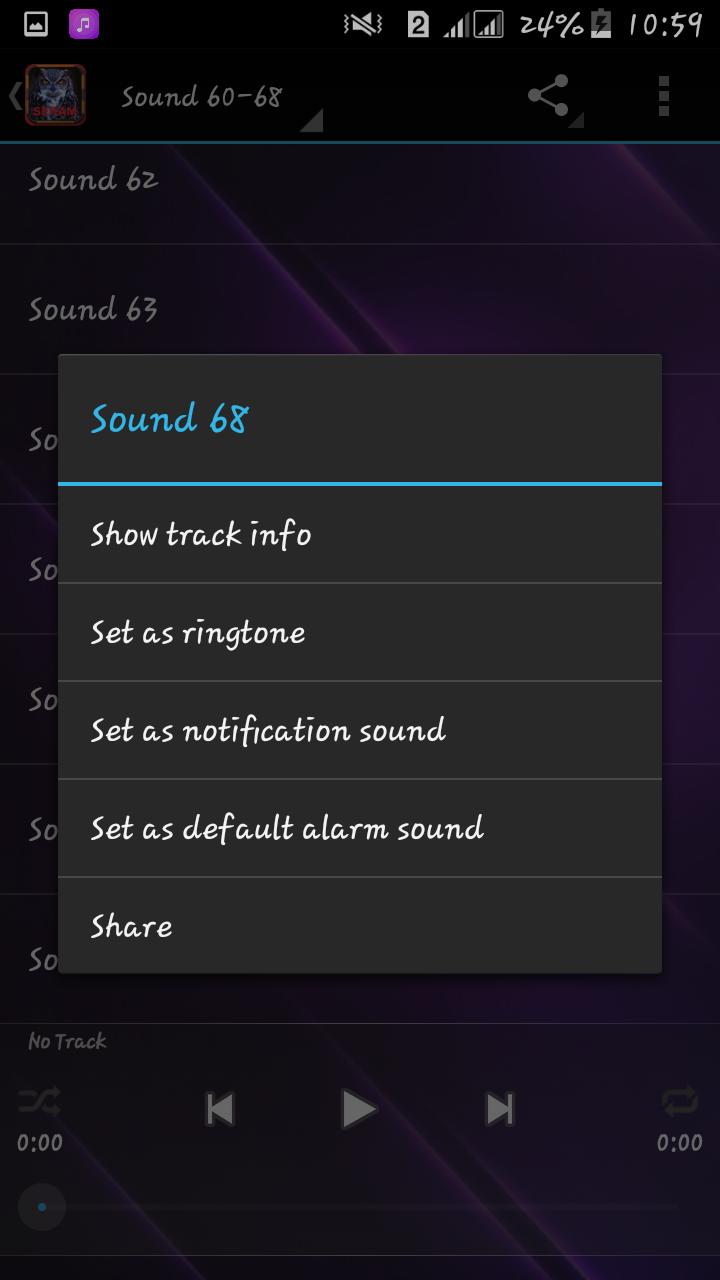Open the share icon in the top bar
The height and width of the screenshot is (1280, 720).
coord(549,97)
